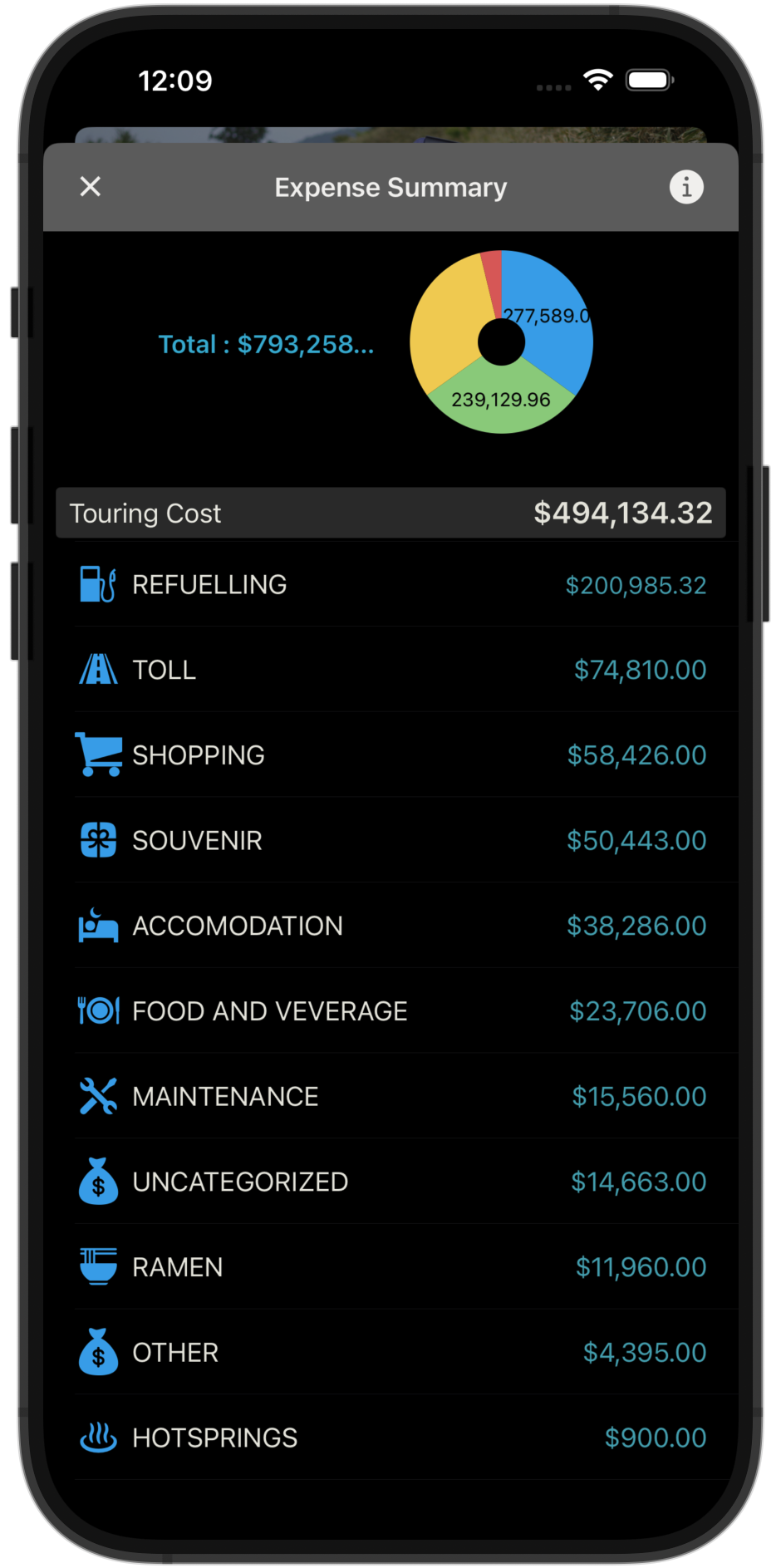Open the info icon in the header

tap(686, 187)
